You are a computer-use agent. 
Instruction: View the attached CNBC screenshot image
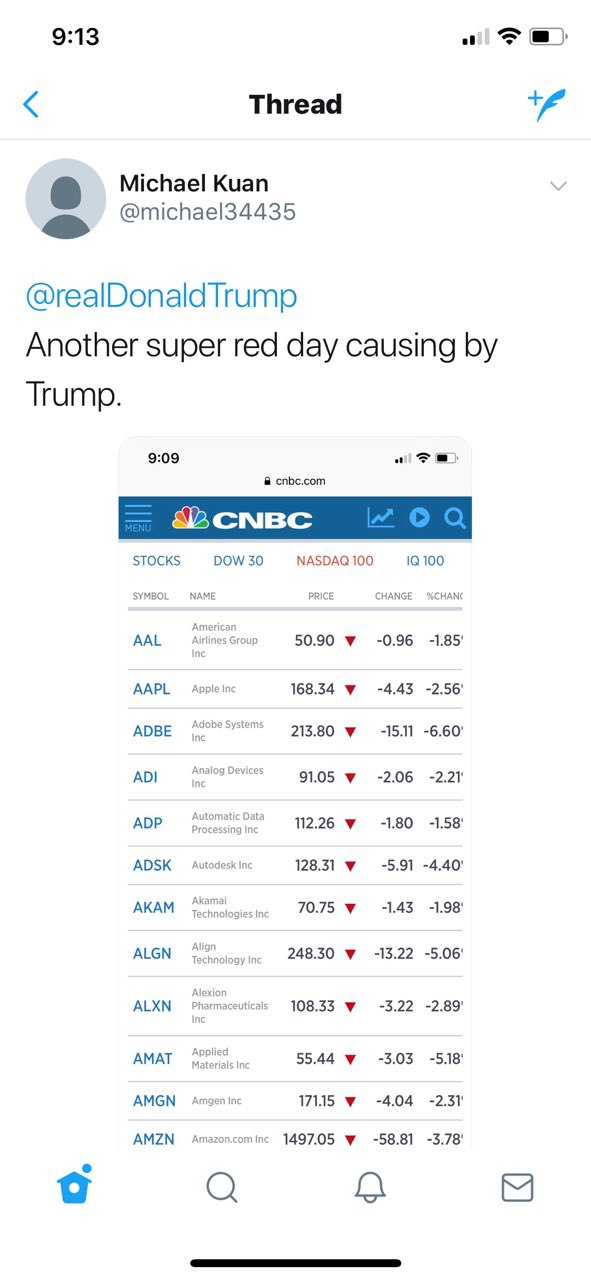[295, 793]
